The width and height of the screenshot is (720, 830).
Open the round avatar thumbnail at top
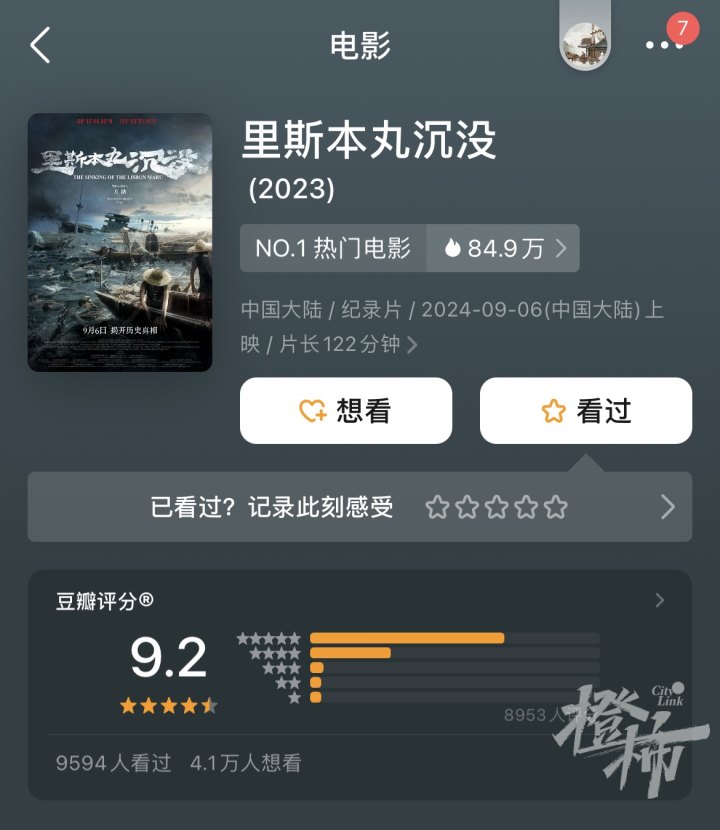586,45
